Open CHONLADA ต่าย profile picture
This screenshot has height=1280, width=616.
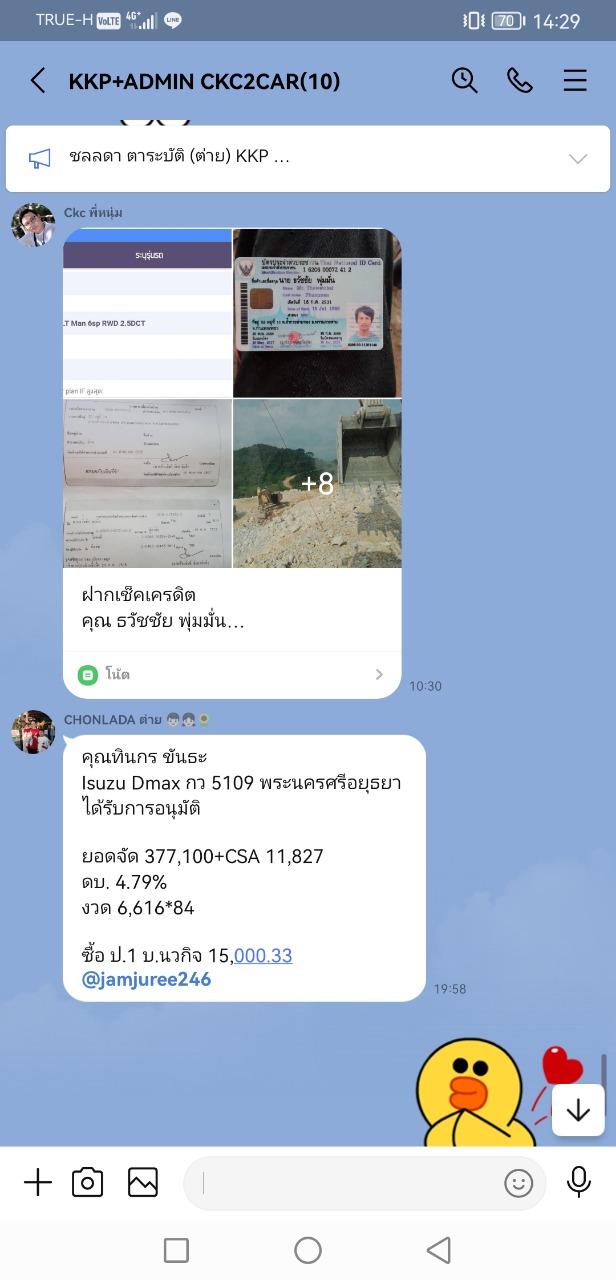(33, 732)
